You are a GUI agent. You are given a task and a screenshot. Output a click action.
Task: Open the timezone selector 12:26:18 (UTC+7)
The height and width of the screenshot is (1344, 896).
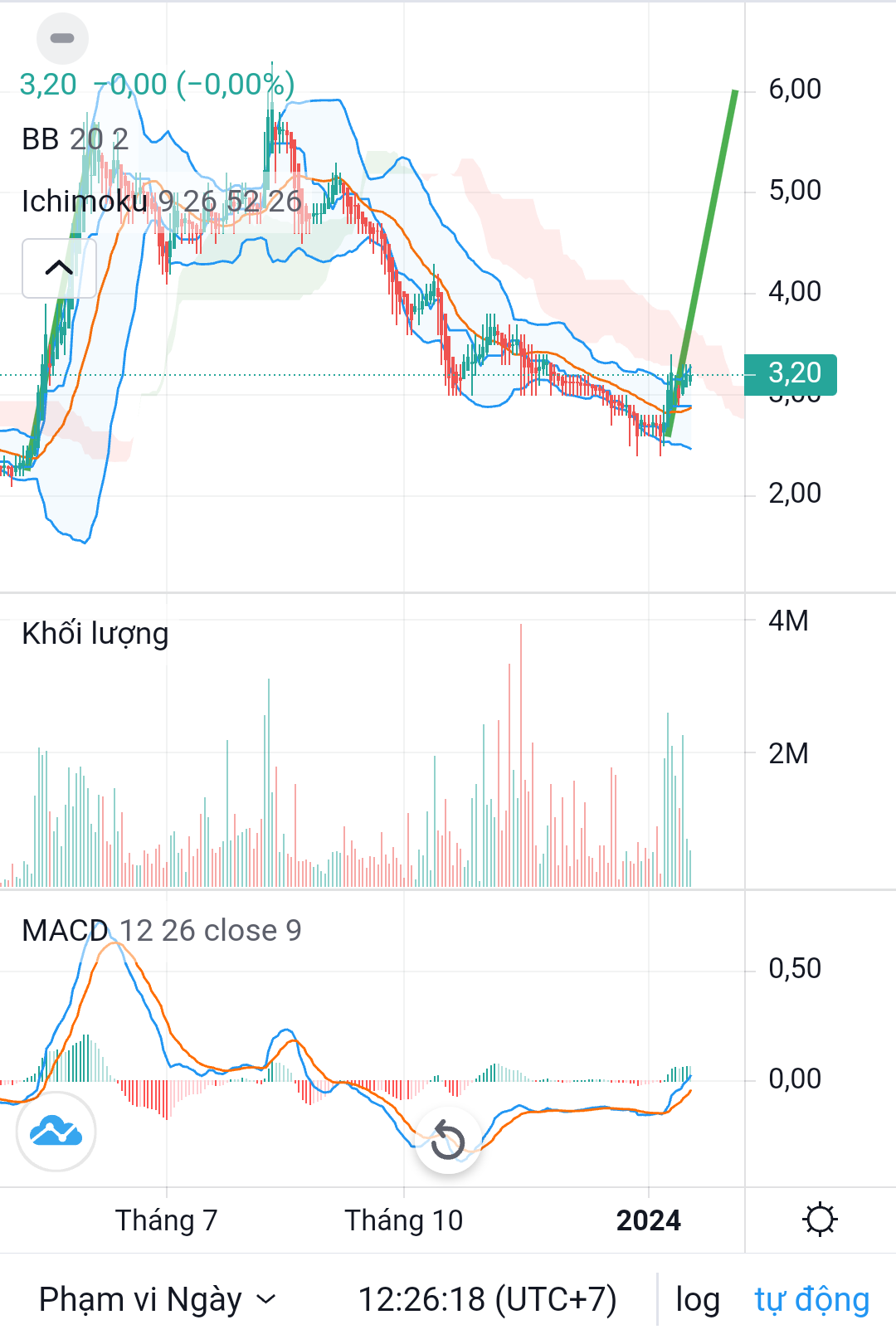click(487, 1299)
